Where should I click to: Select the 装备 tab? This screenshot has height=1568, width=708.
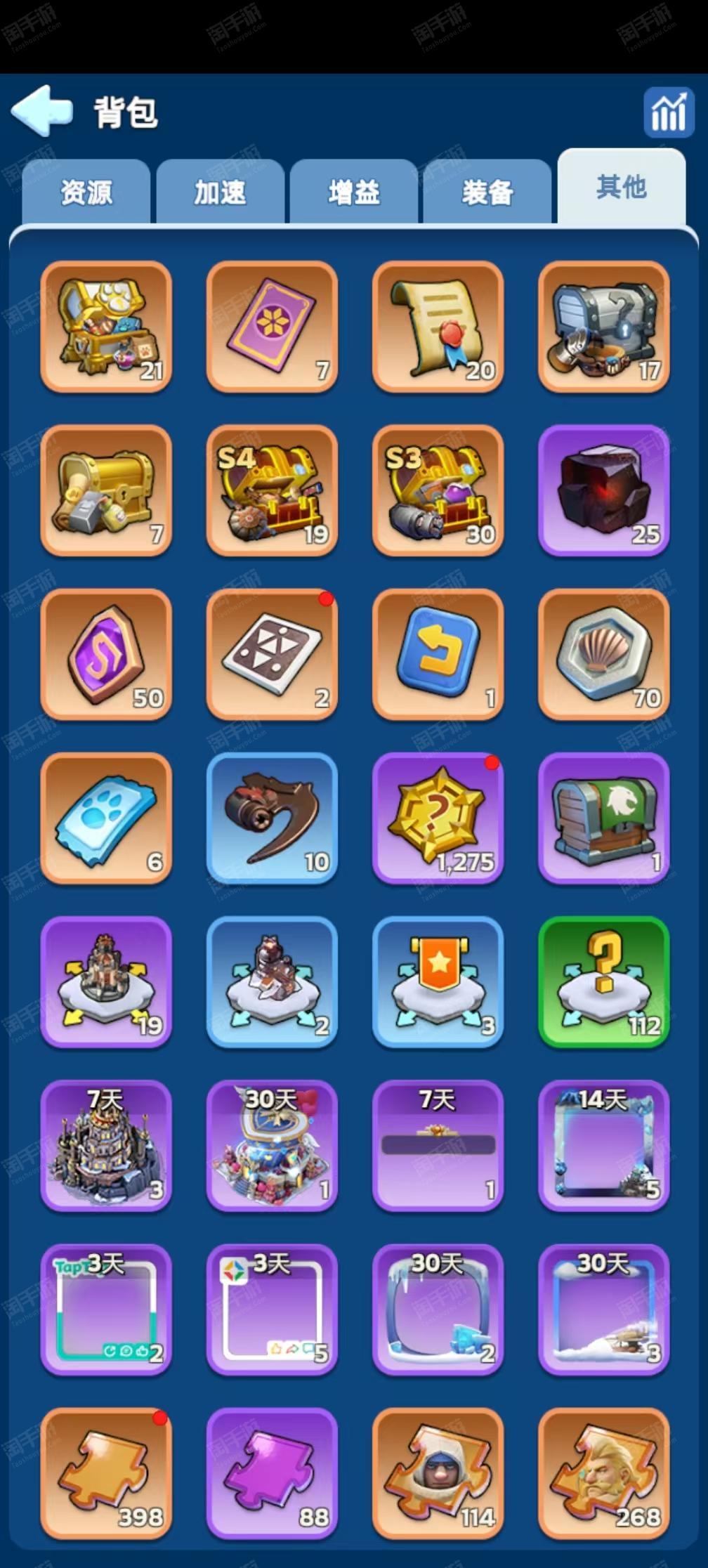tap(487, 192)
